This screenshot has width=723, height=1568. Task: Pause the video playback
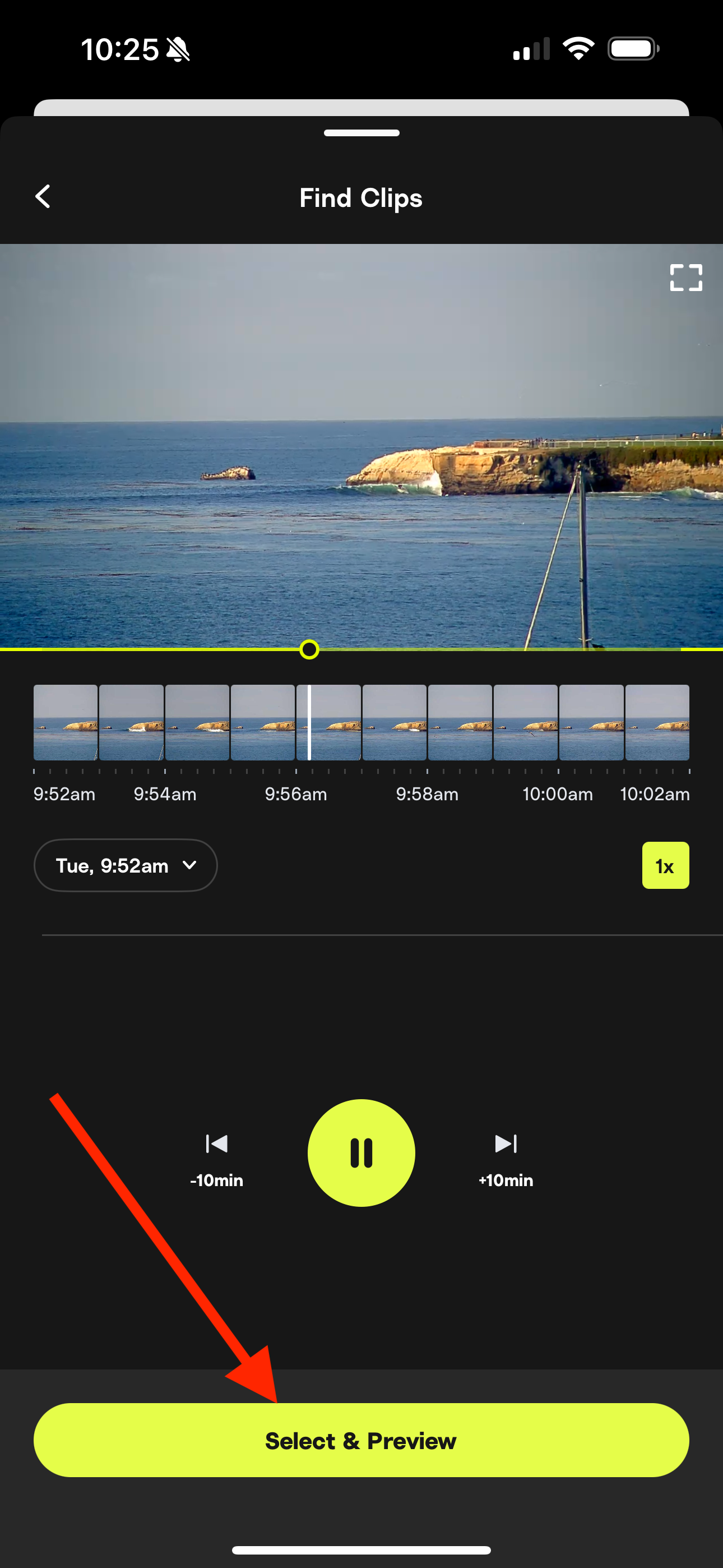click(x=361, y=1152)
